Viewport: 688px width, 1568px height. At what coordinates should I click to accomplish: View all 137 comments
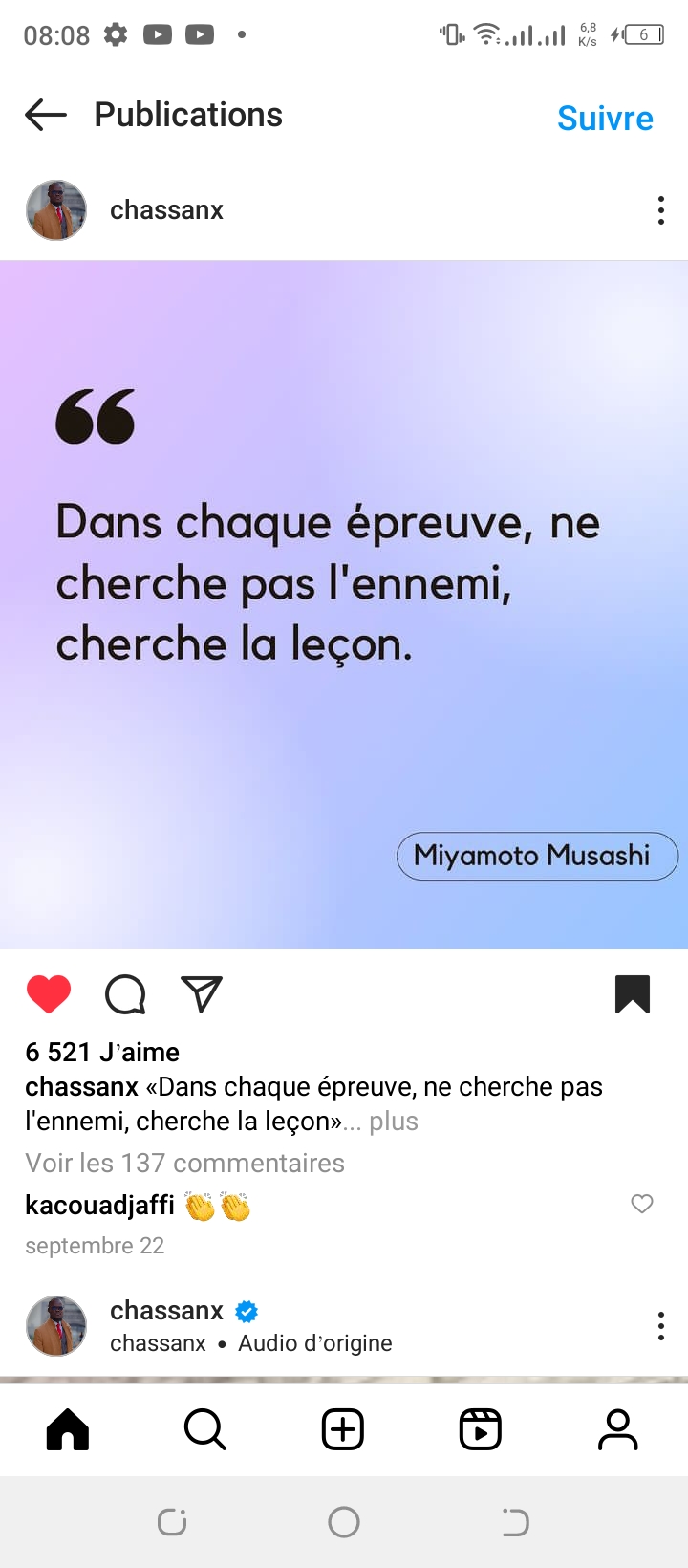tap(184, 1164)
